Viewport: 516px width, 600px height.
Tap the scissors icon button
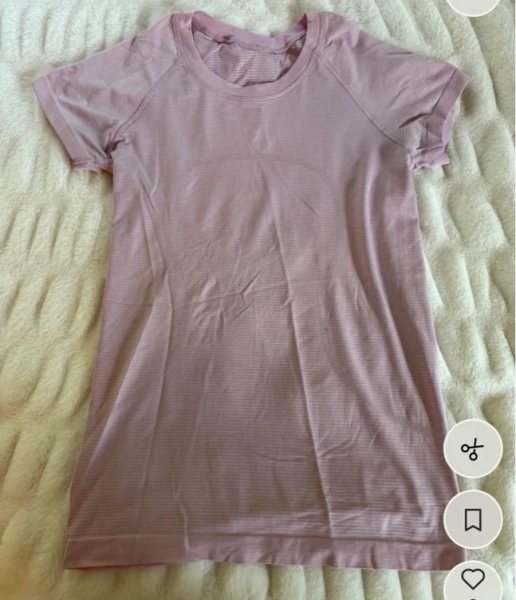coord(473,448)
